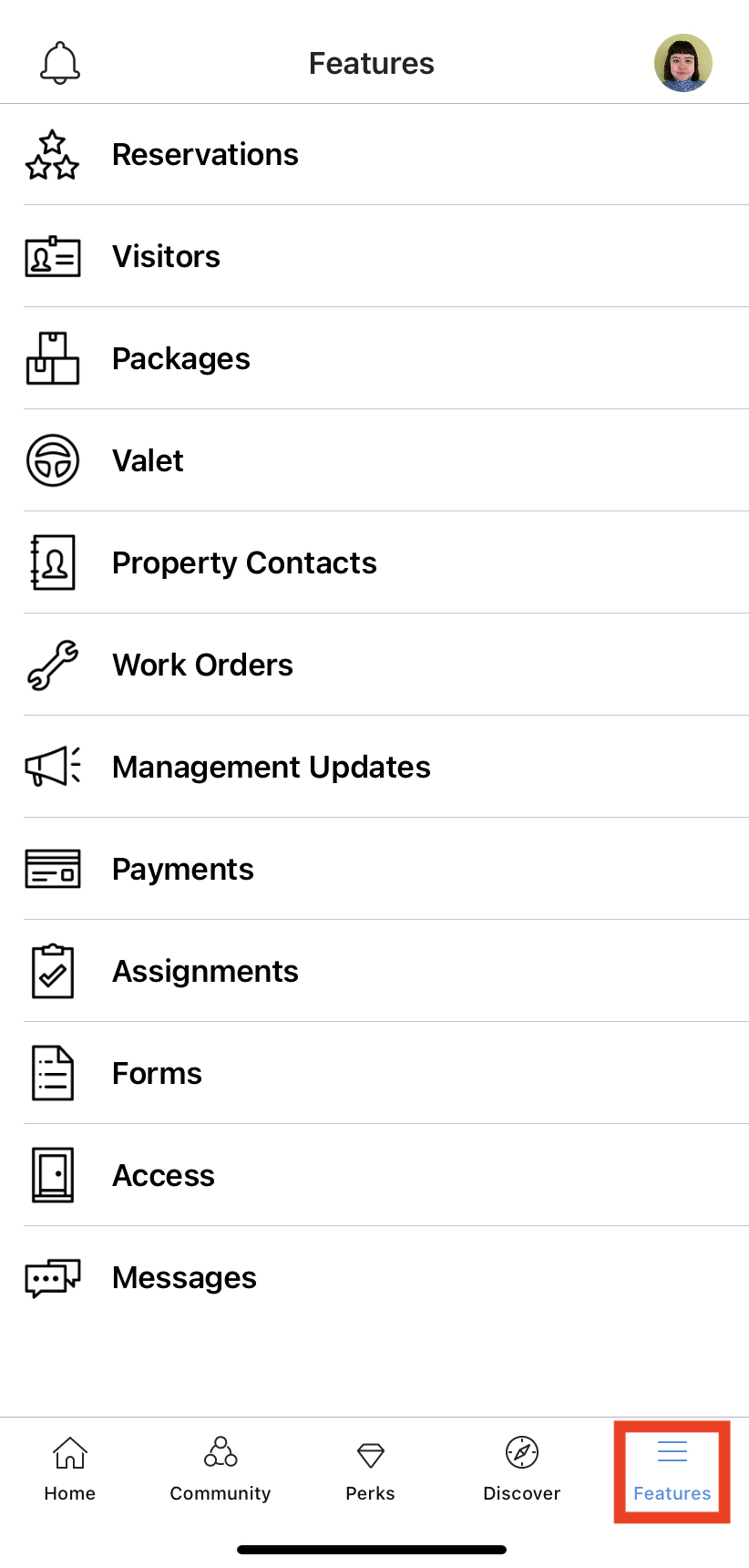This screenshot has height=1568, width=749.
Task: Open the Forms section
Action: (157, 1074)
